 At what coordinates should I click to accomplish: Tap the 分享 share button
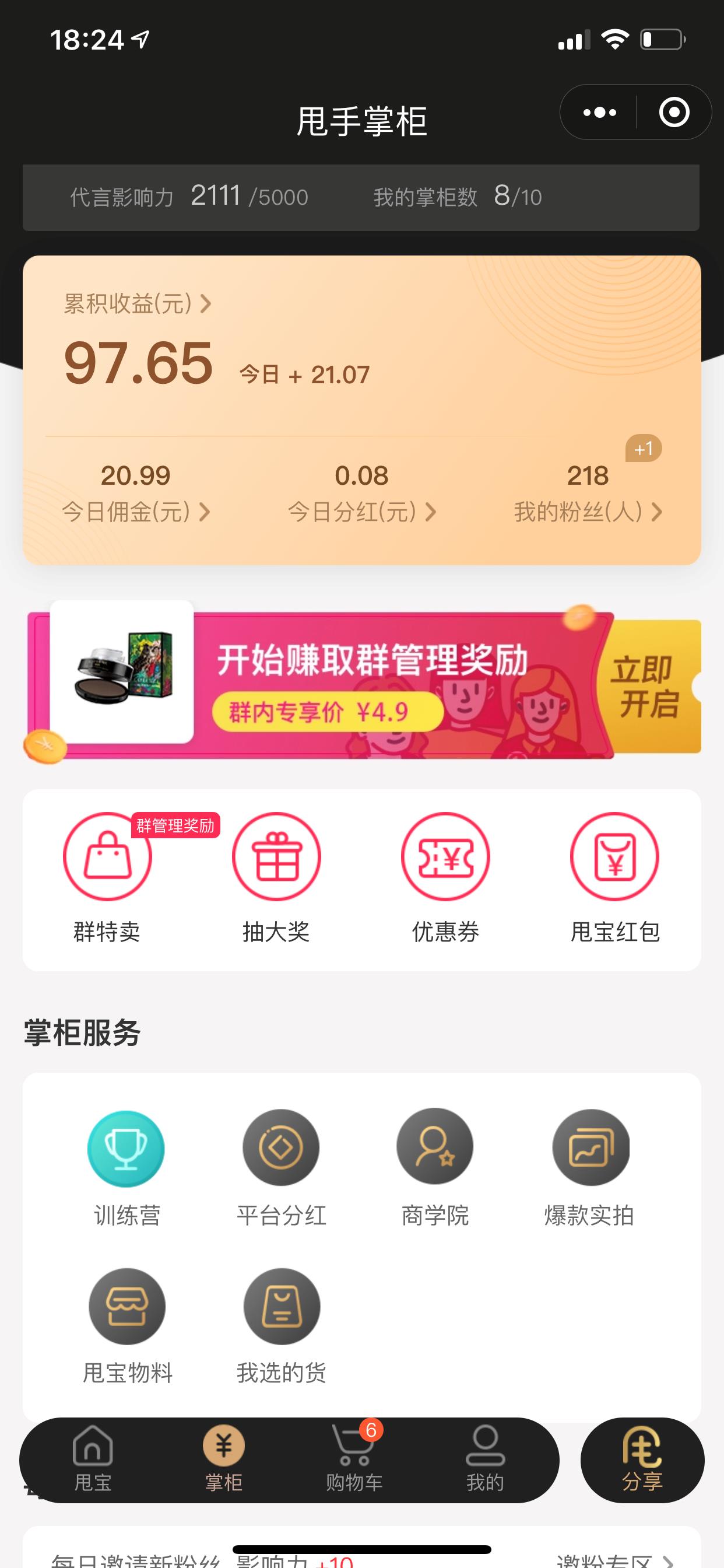642,1459
